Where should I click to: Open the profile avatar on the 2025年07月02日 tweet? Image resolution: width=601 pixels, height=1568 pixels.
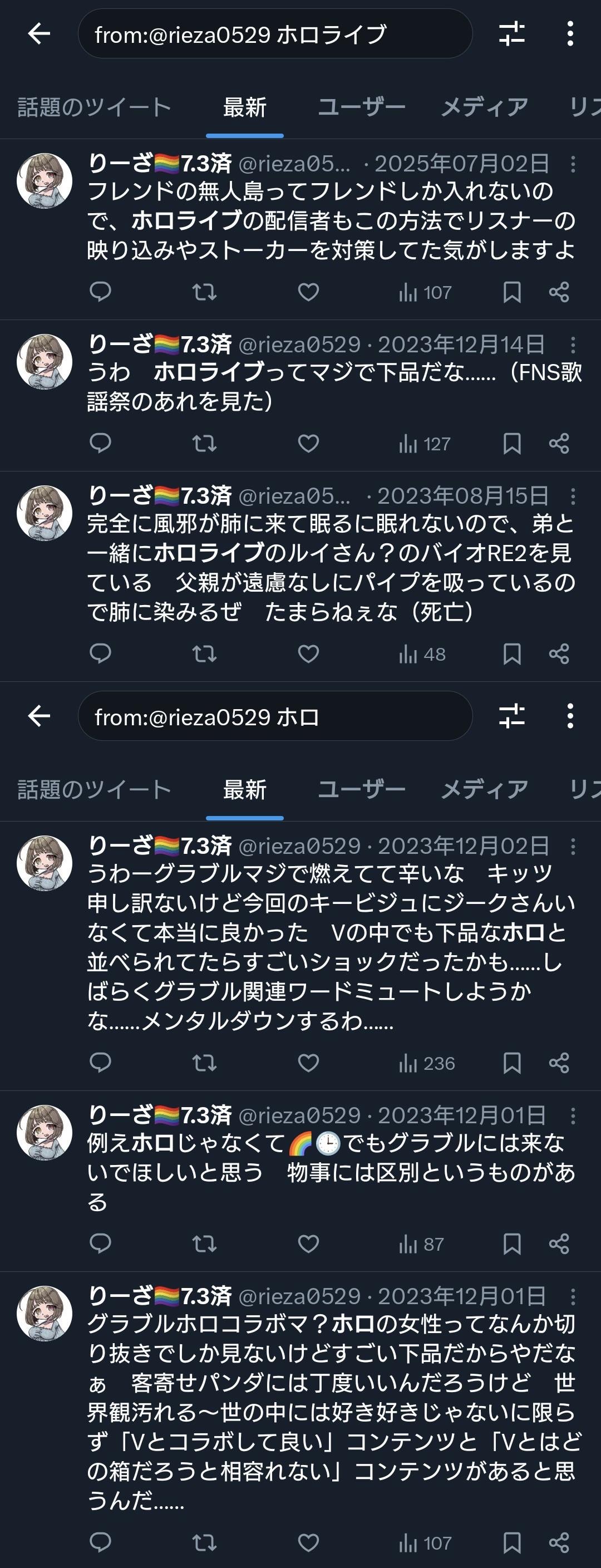pos(45,181)
